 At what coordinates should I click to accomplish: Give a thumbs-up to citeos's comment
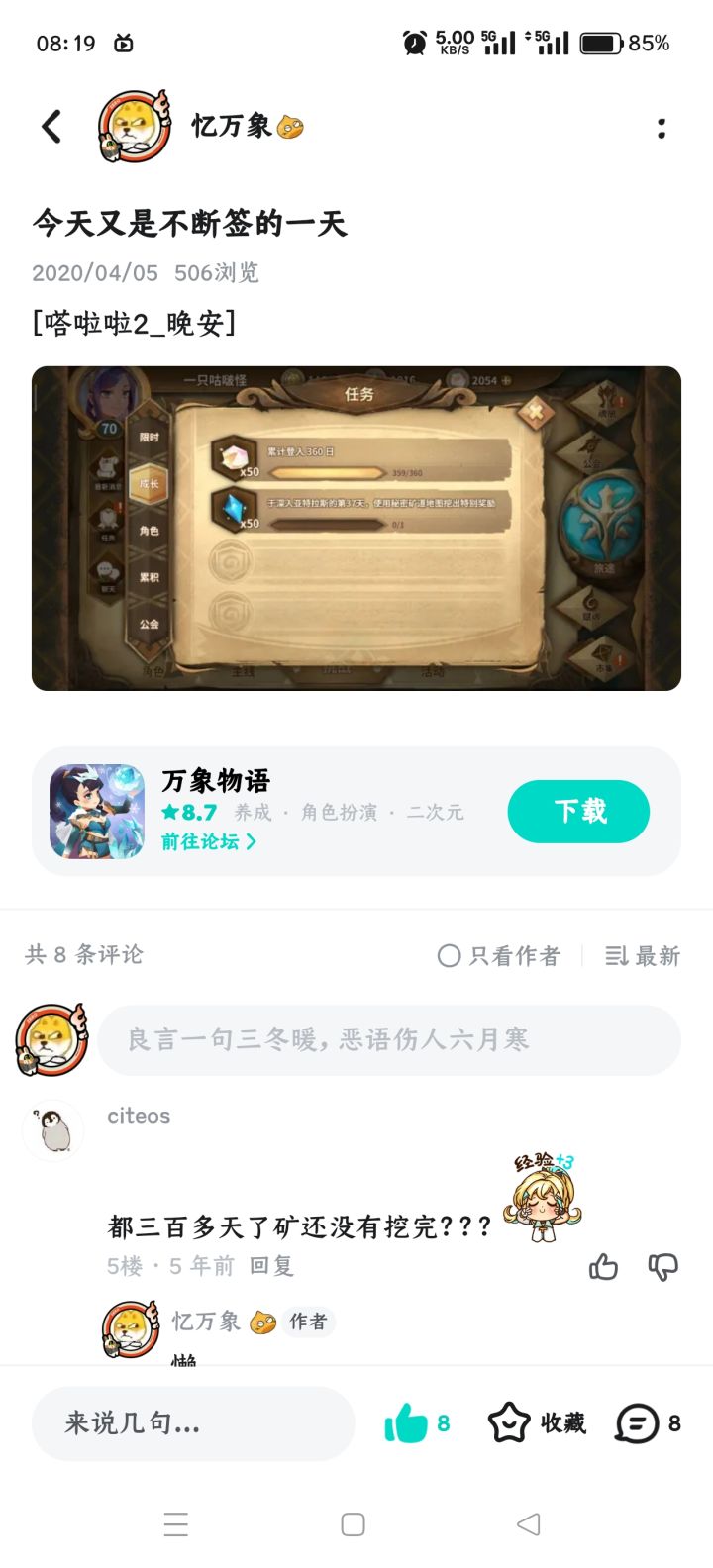(x=603, y=1268)
